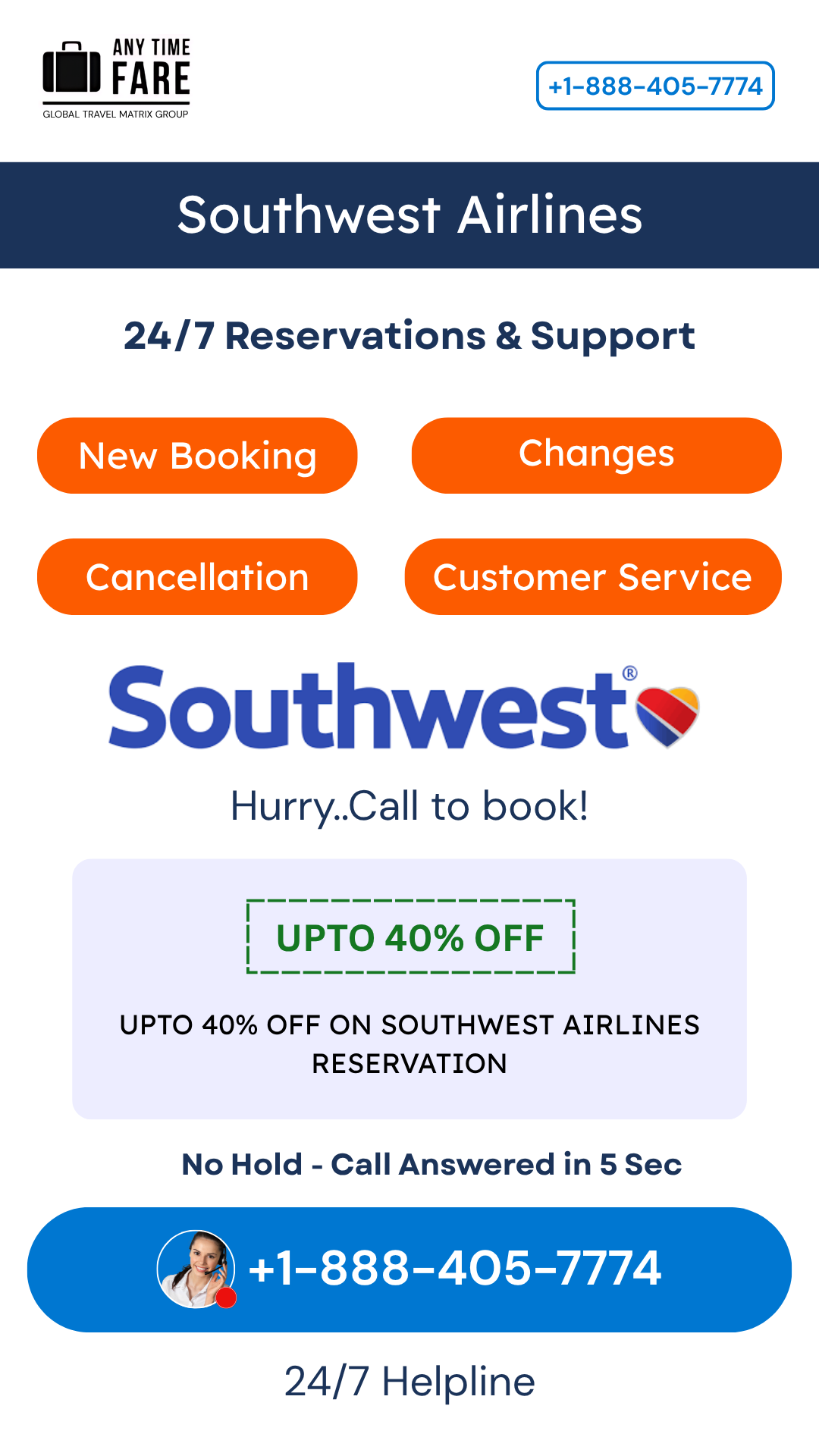Tap the Customer Service button
Viewport: 819px width, 1456px height.
pyautogui.click(x=593, y=577)
